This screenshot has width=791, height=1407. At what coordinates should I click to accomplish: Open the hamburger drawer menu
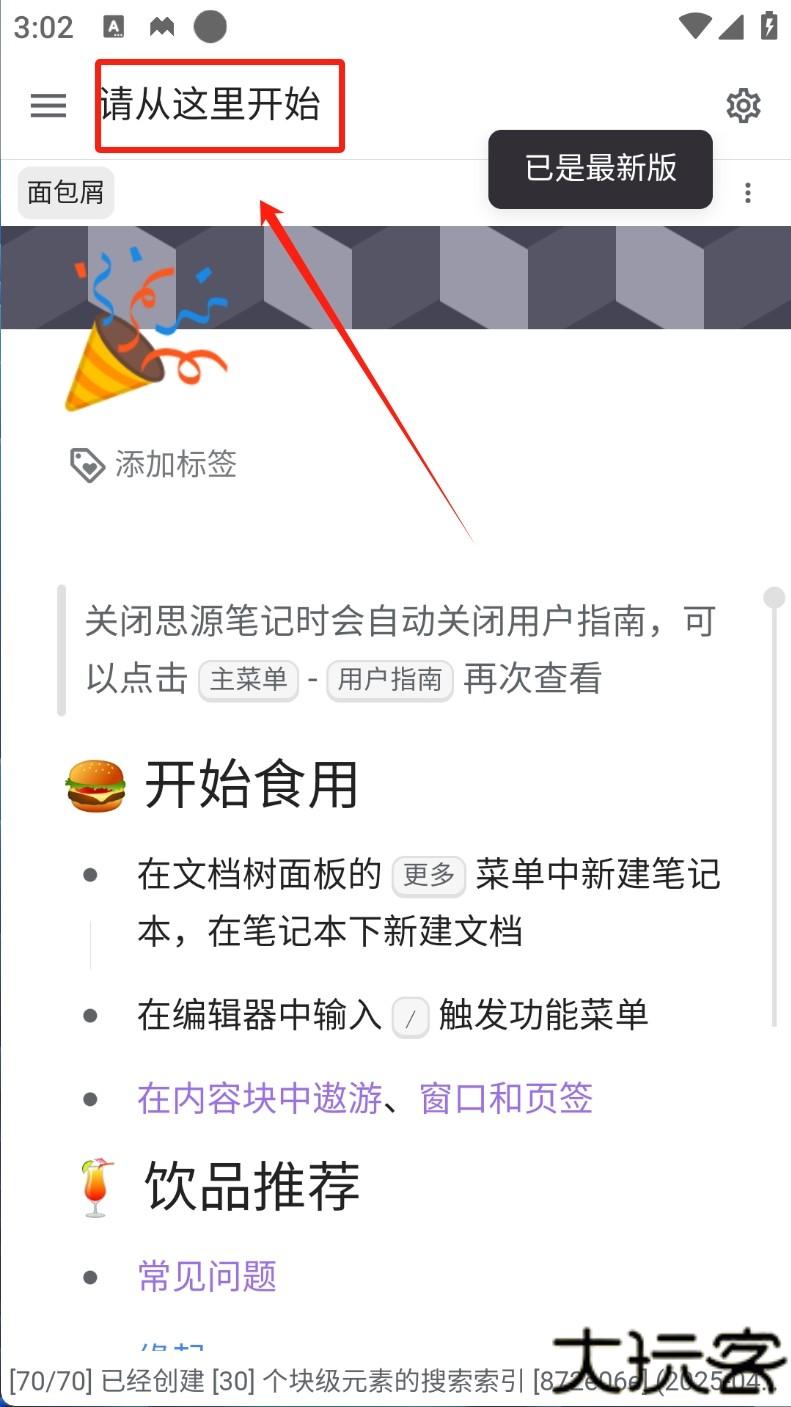click(48, 105)
